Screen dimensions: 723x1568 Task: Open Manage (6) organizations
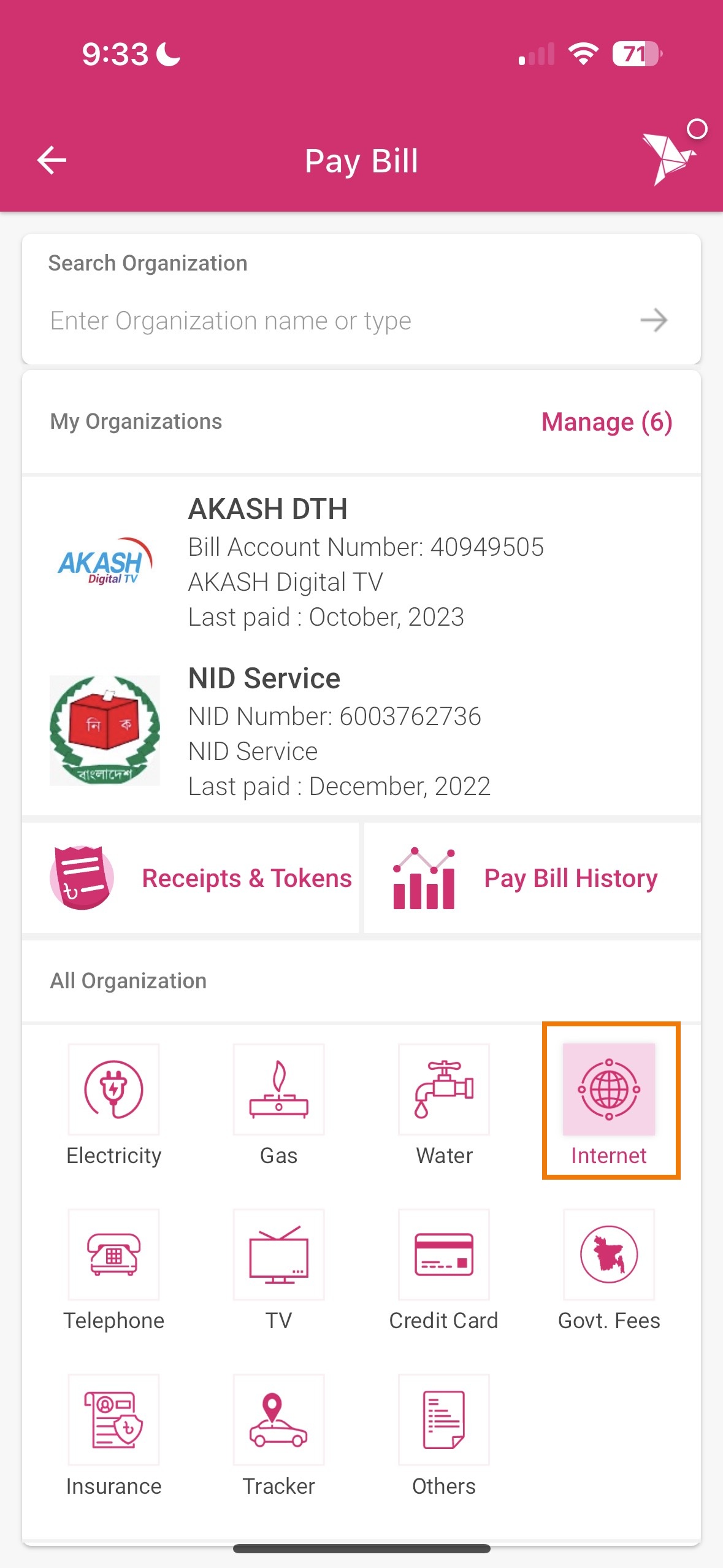tap(606, 422)
